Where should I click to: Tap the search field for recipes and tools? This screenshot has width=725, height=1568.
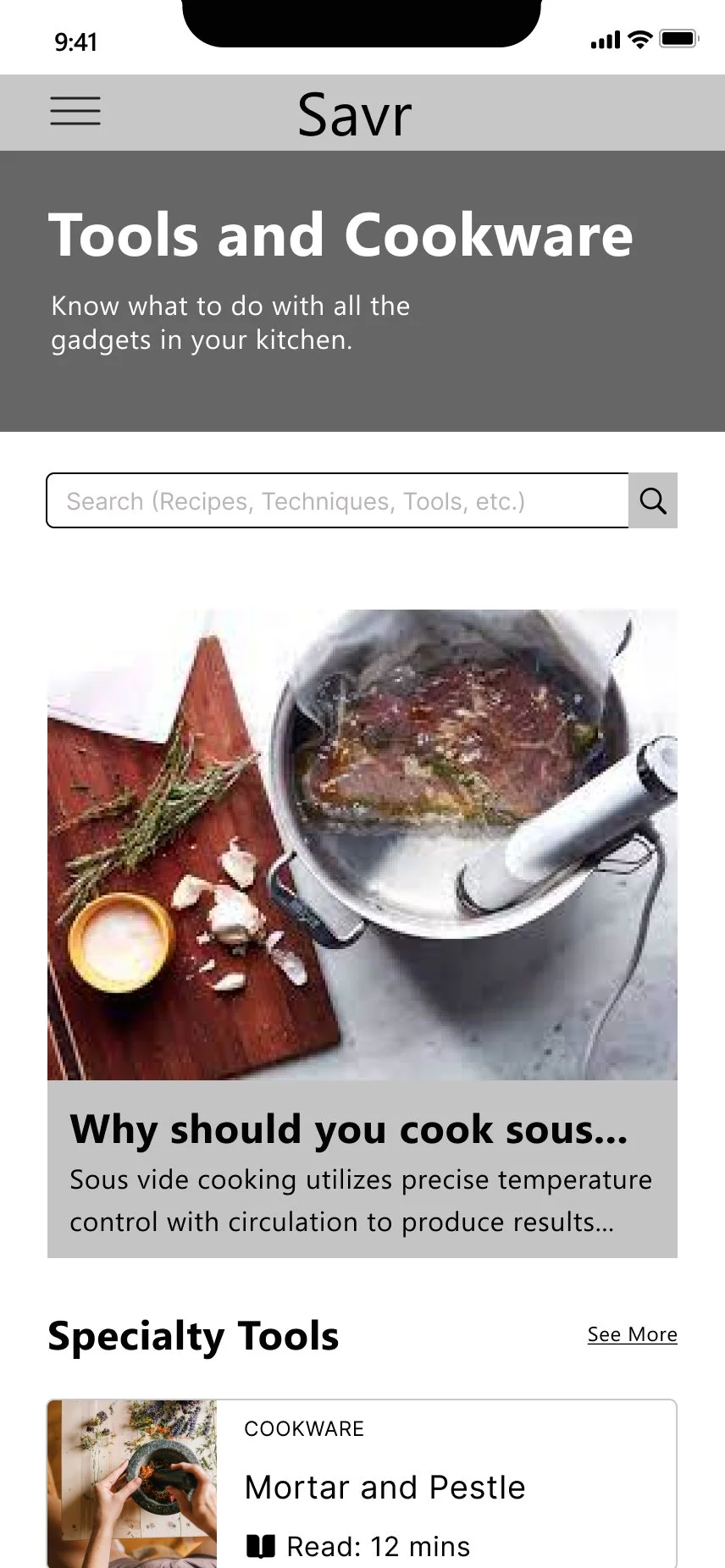(337, 501)
